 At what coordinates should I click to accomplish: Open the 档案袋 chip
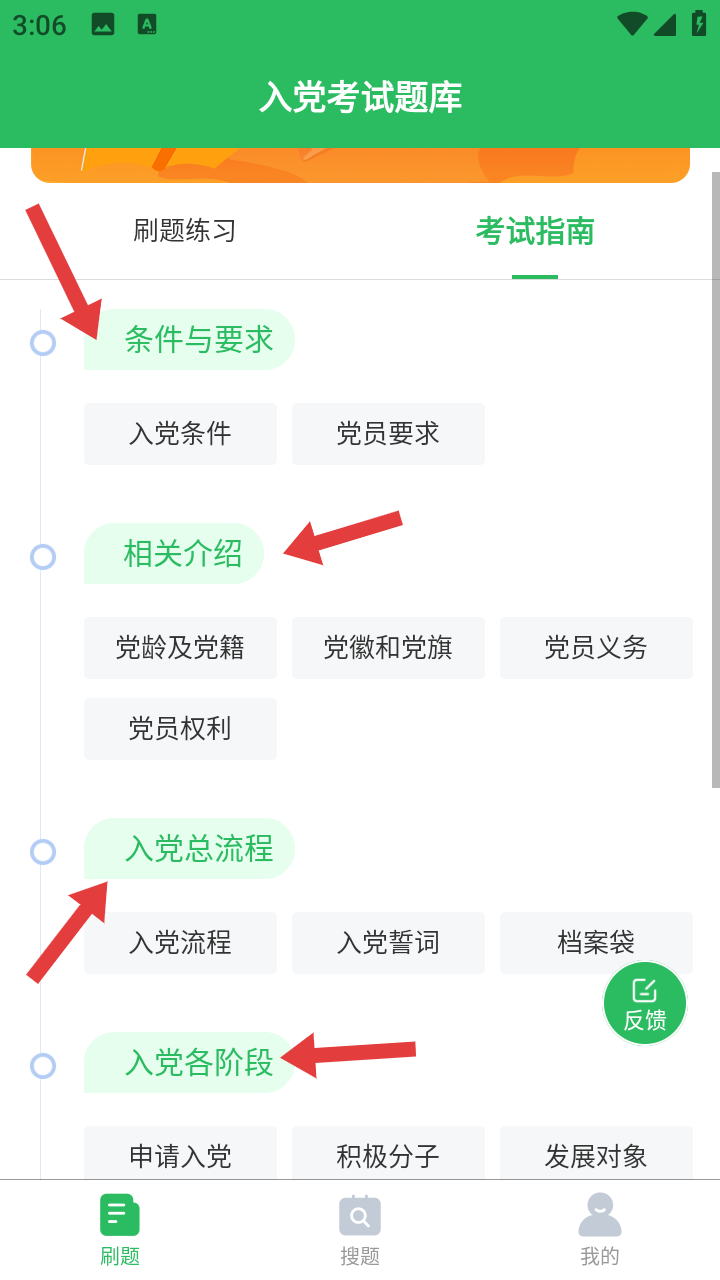pyautogui.click(x=596, y=943)
